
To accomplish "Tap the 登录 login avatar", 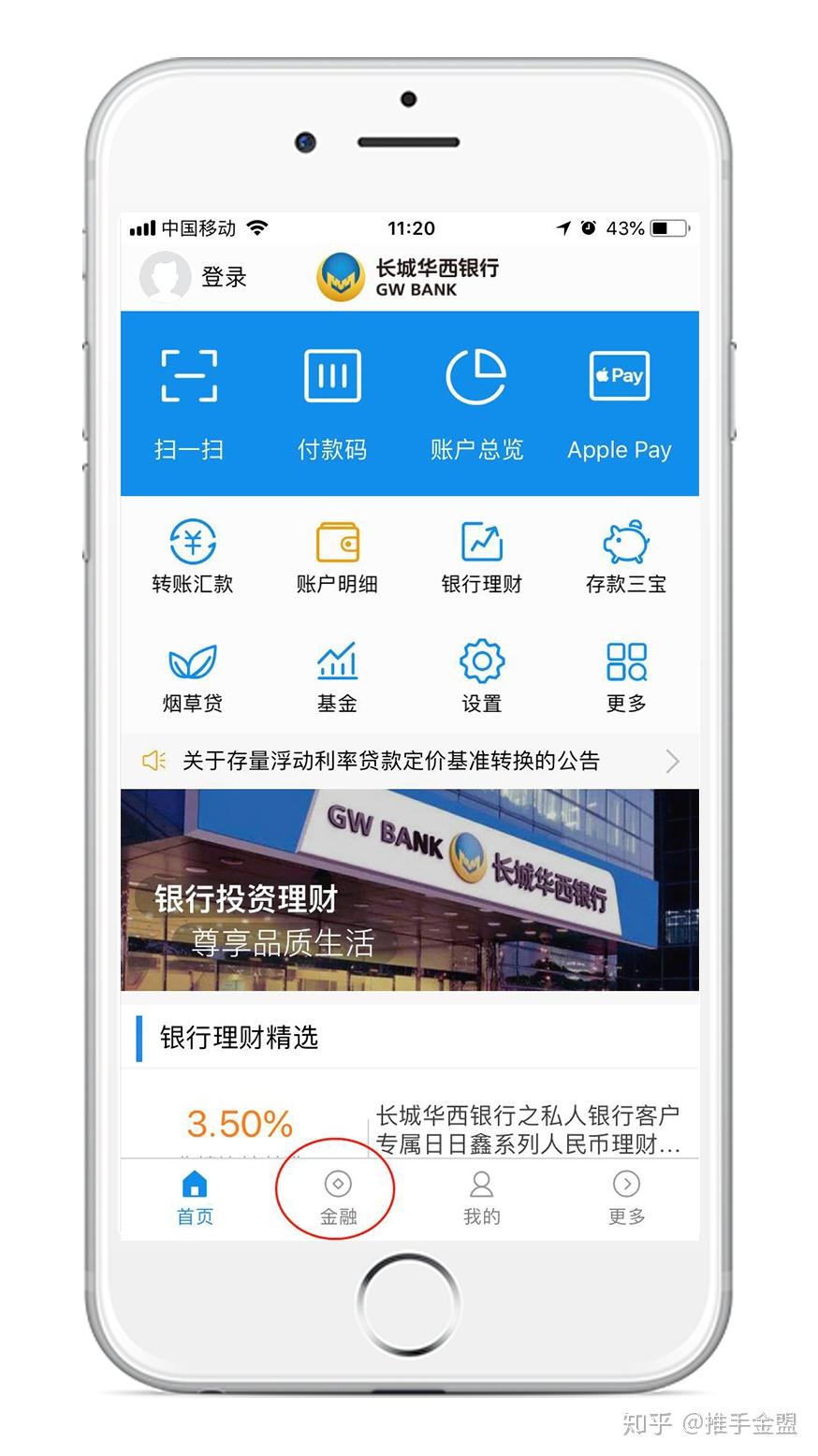I will (165, 277).
